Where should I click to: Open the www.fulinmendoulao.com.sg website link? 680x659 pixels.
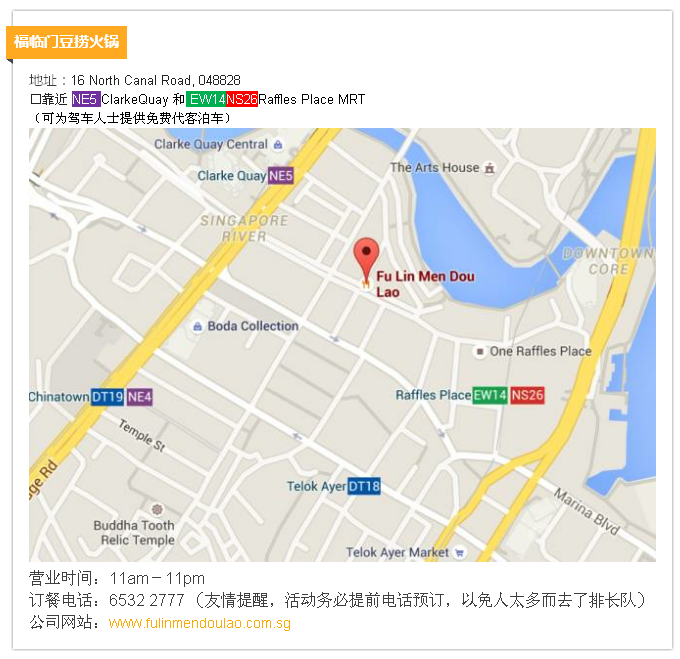199,623
